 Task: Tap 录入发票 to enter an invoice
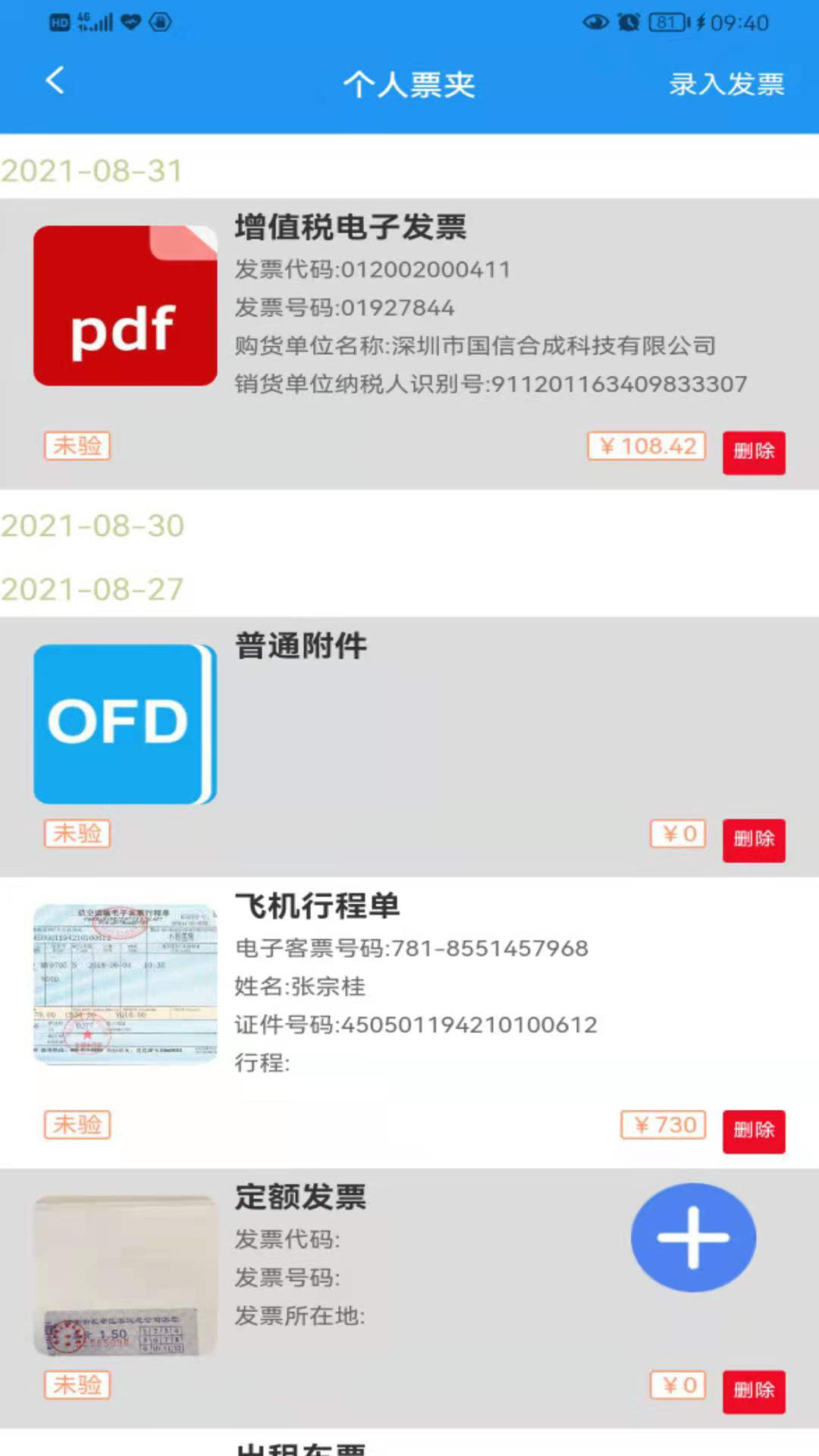pyautogui.click(x=726, y=83)
